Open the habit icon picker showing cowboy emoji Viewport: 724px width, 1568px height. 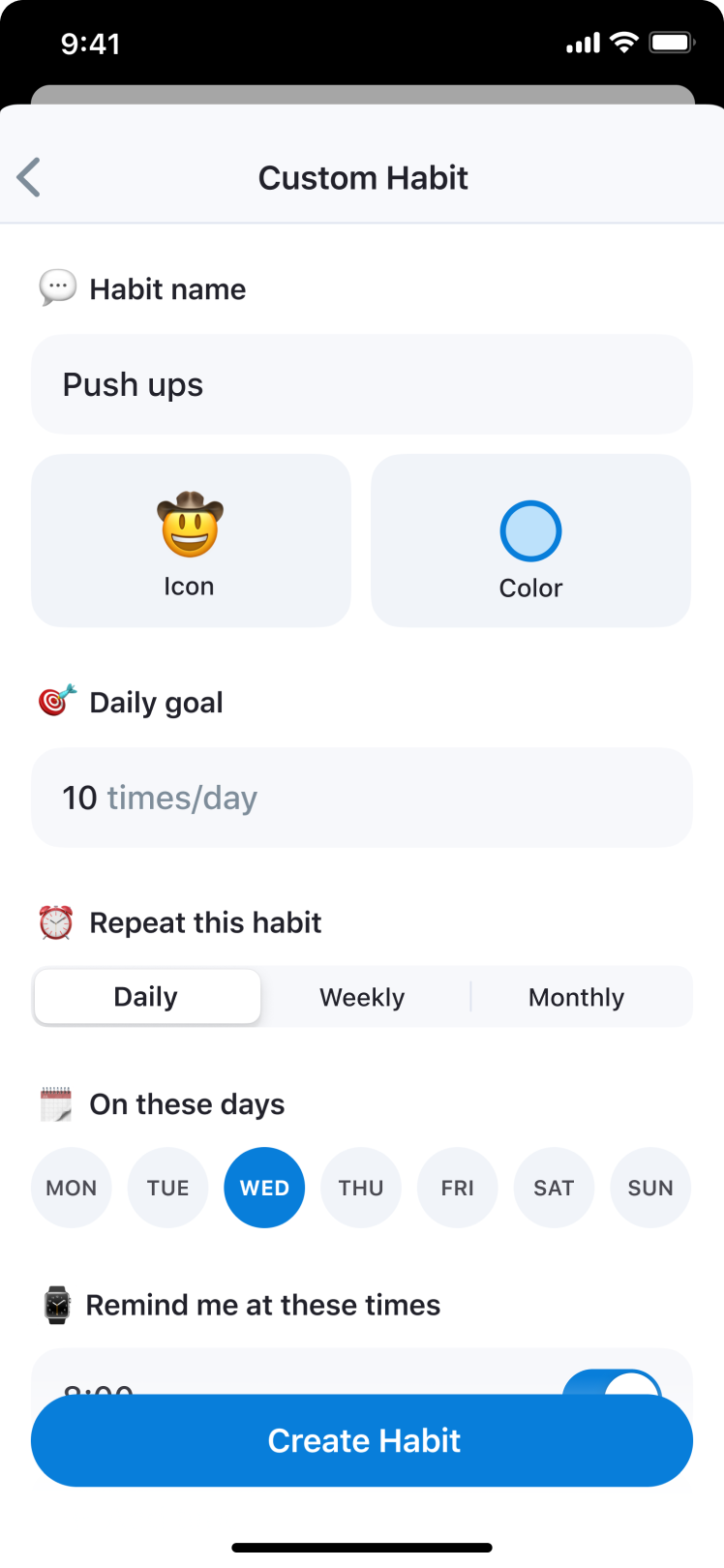tap(190, 539)
